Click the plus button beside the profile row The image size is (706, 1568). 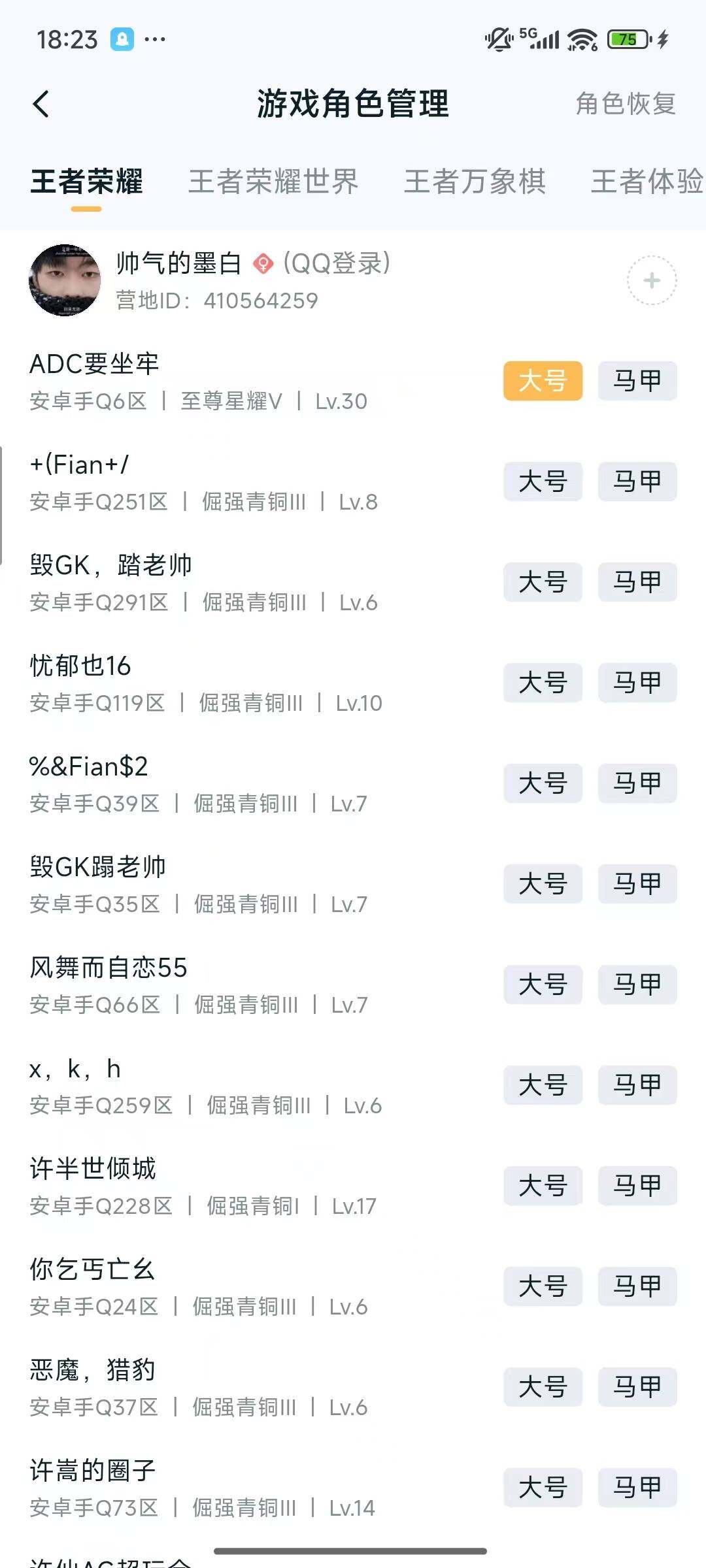coord(651,281)
